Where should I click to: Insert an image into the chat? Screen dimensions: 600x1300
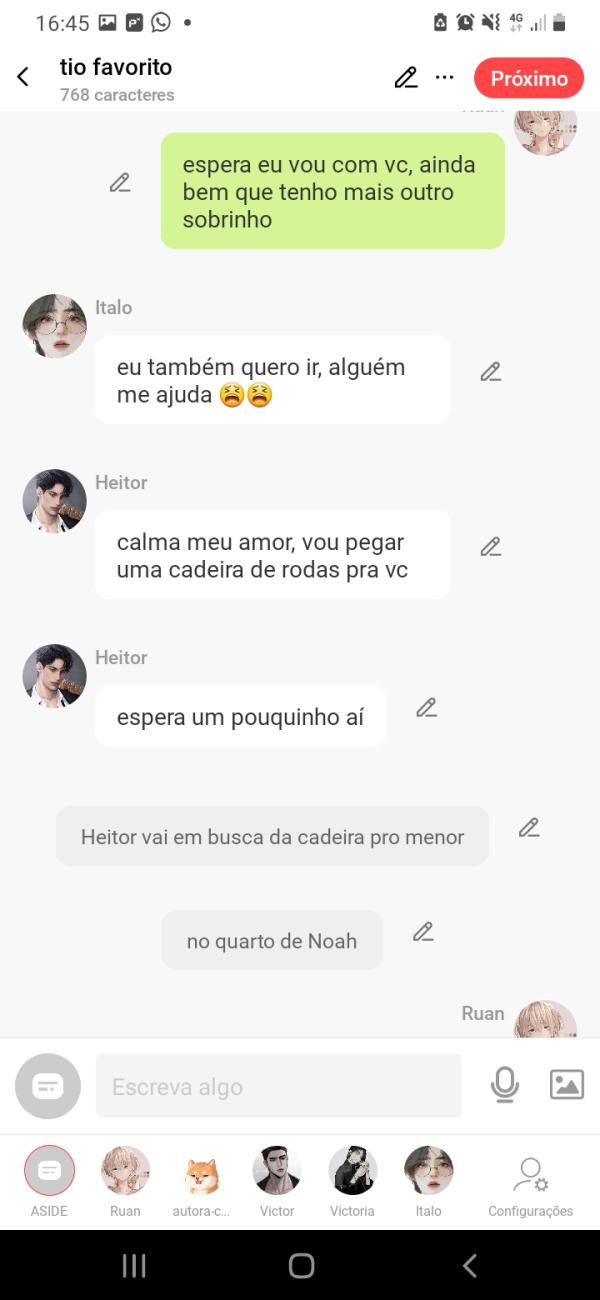pos(566,1085)
